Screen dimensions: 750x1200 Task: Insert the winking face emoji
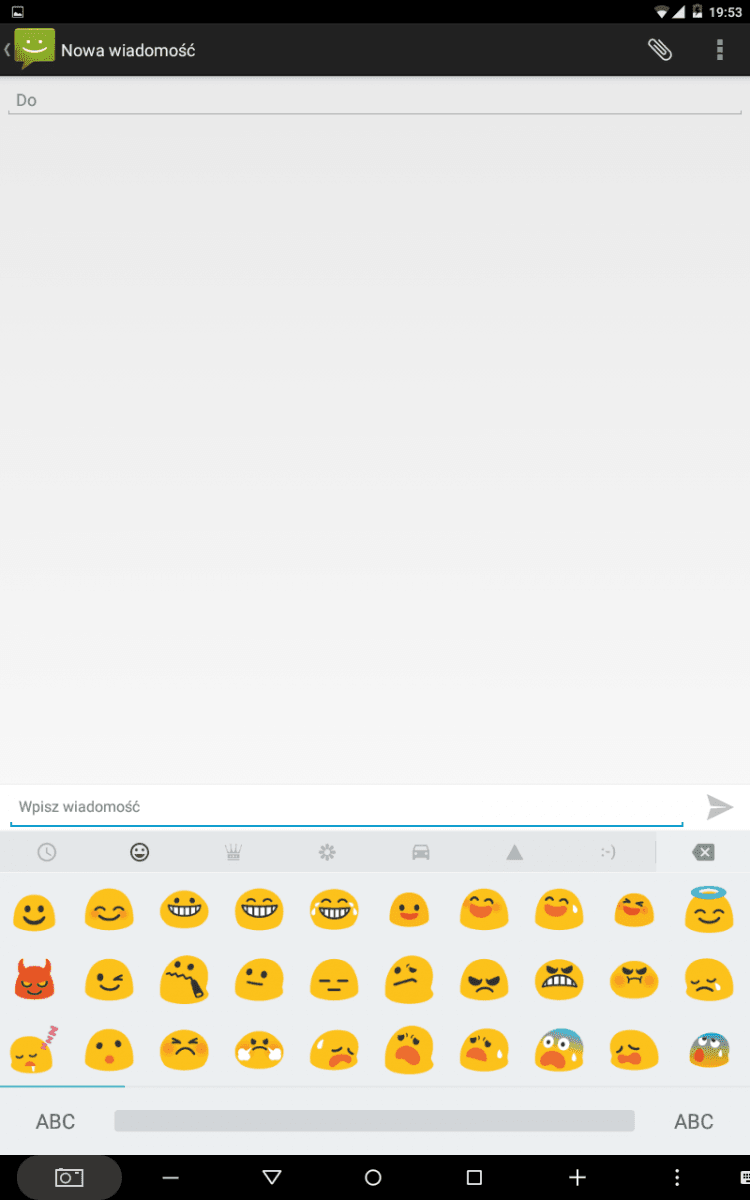point(109,979)
